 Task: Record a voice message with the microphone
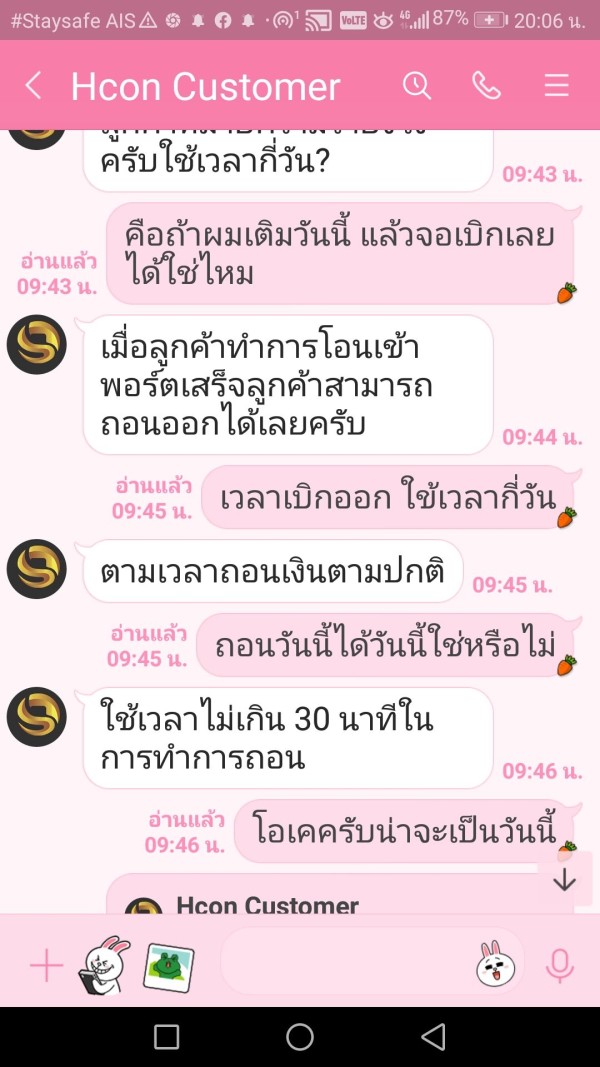(x=560, y=966)
